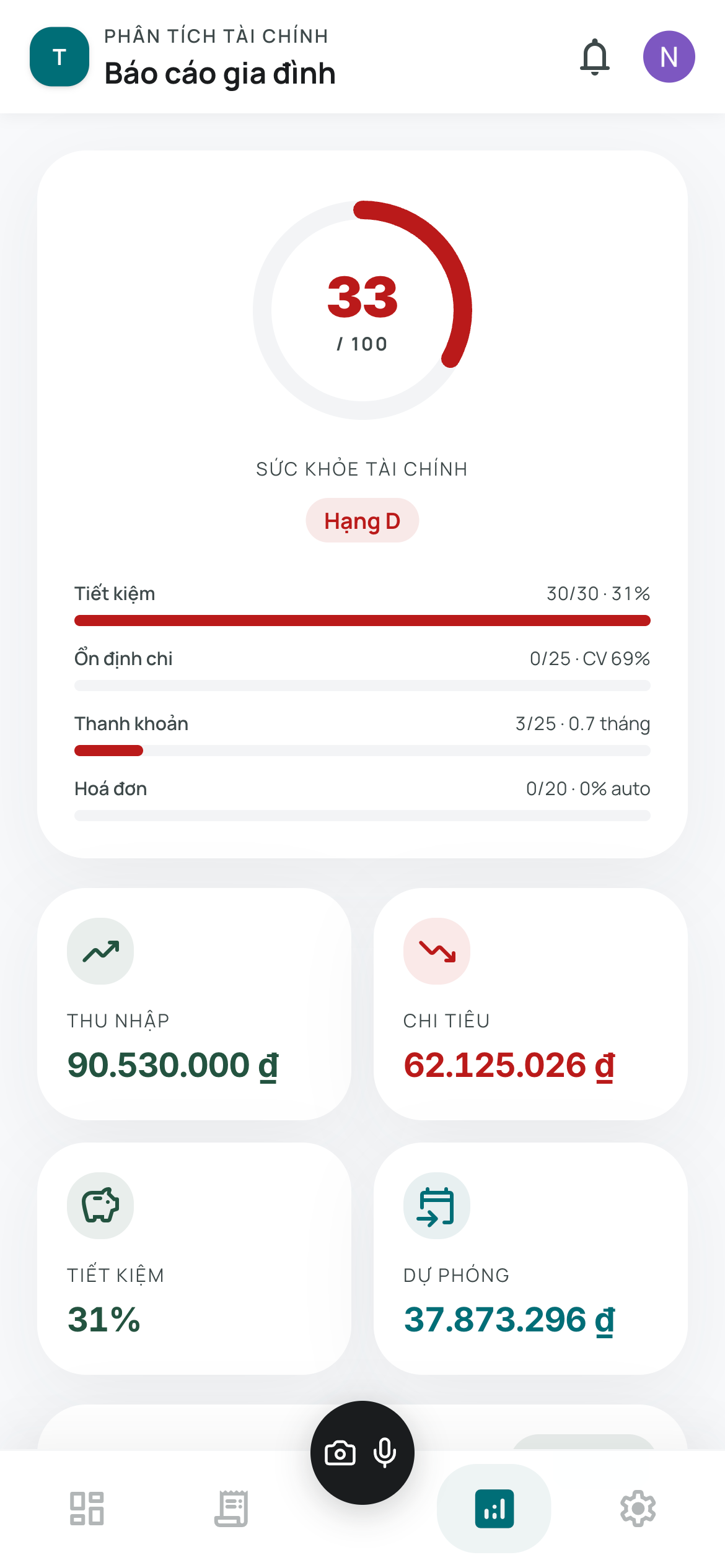This screenshot has height=1568, width=725.
Task: Click the Hạng D rating badge
Action: point(362,521)
